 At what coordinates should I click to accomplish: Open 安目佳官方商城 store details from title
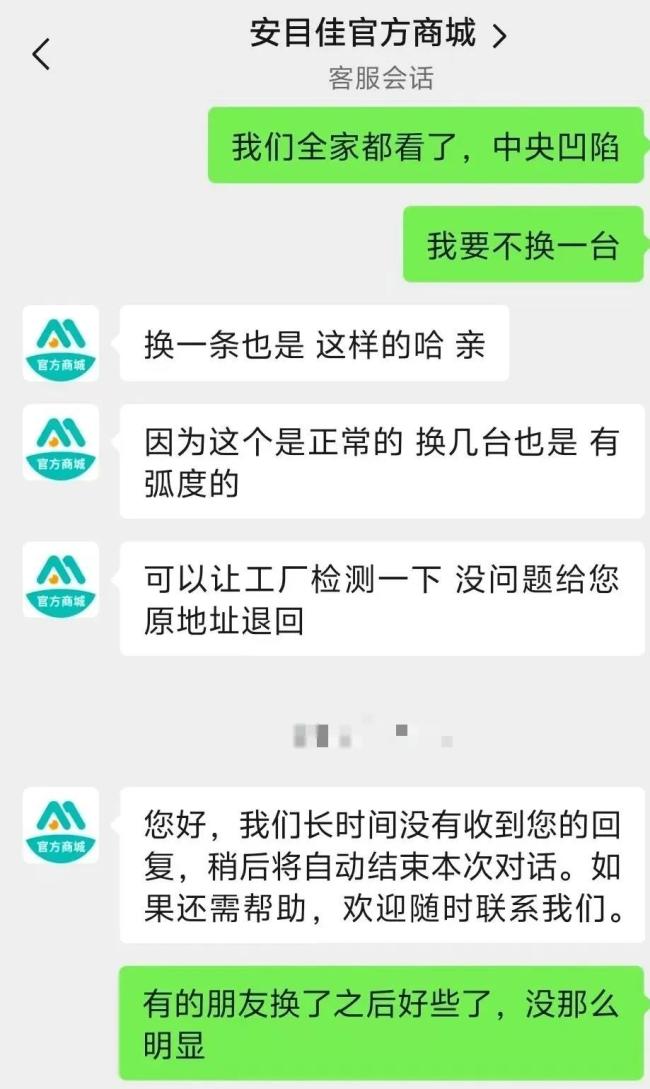coord(378,36)
